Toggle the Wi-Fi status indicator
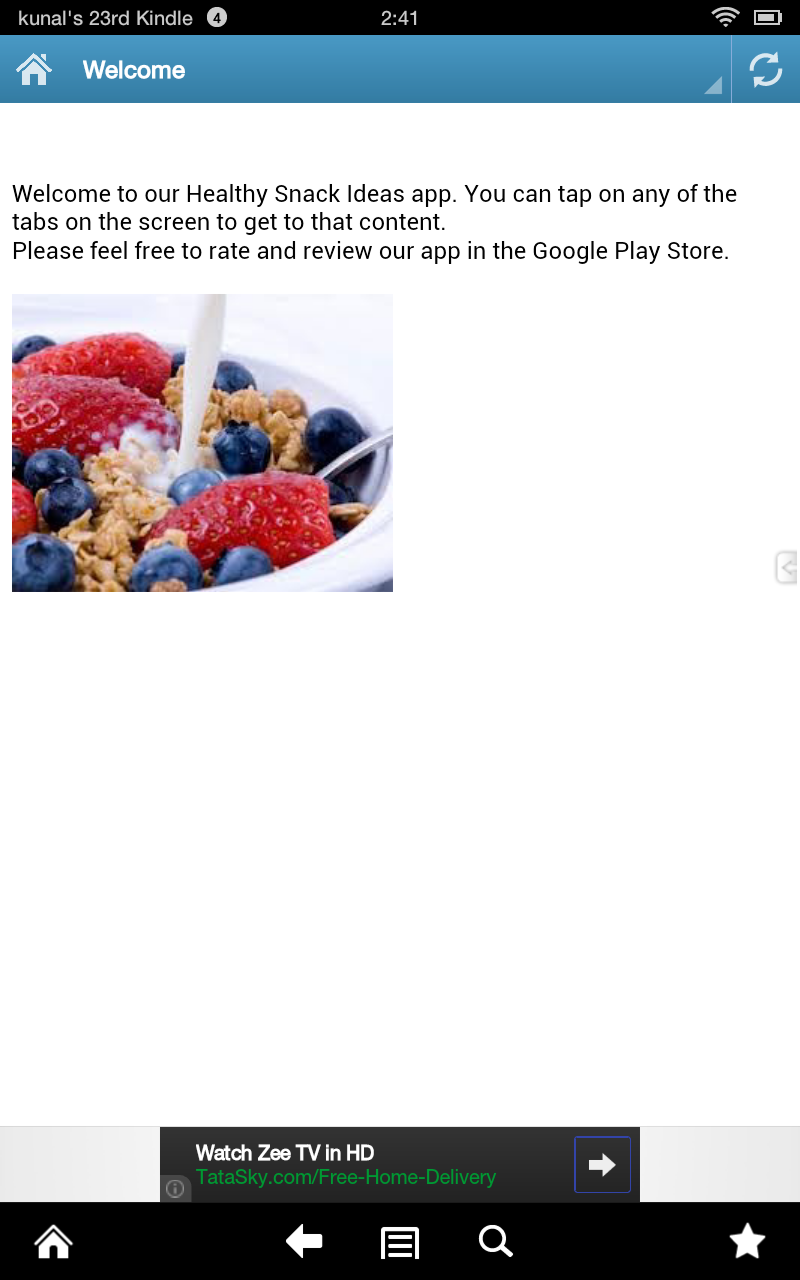Screen dimensions: 800x1280 [x=725, y=16]
